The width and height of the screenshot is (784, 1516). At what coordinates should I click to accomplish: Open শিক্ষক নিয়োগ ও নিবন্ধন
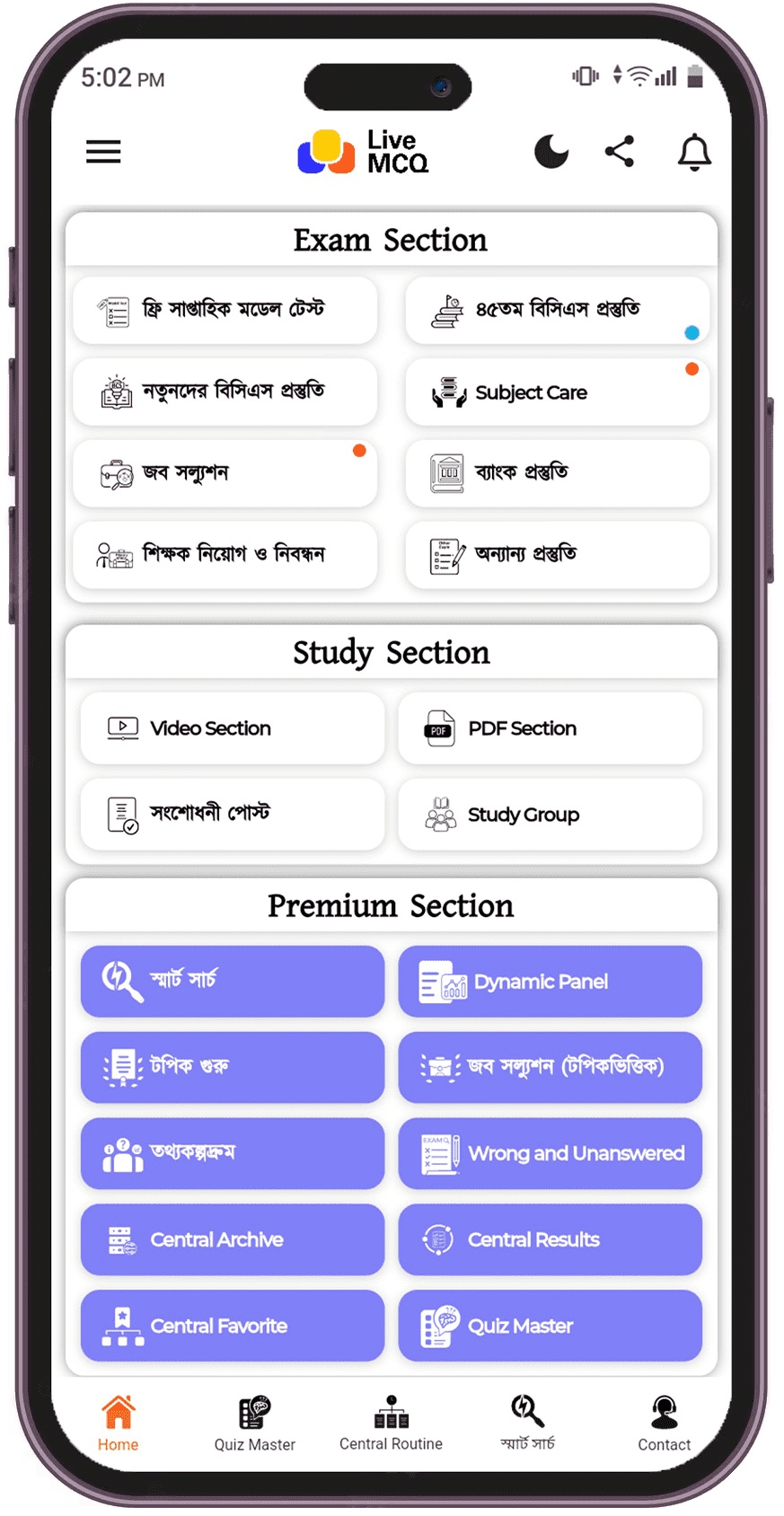(x=225, y=555)
